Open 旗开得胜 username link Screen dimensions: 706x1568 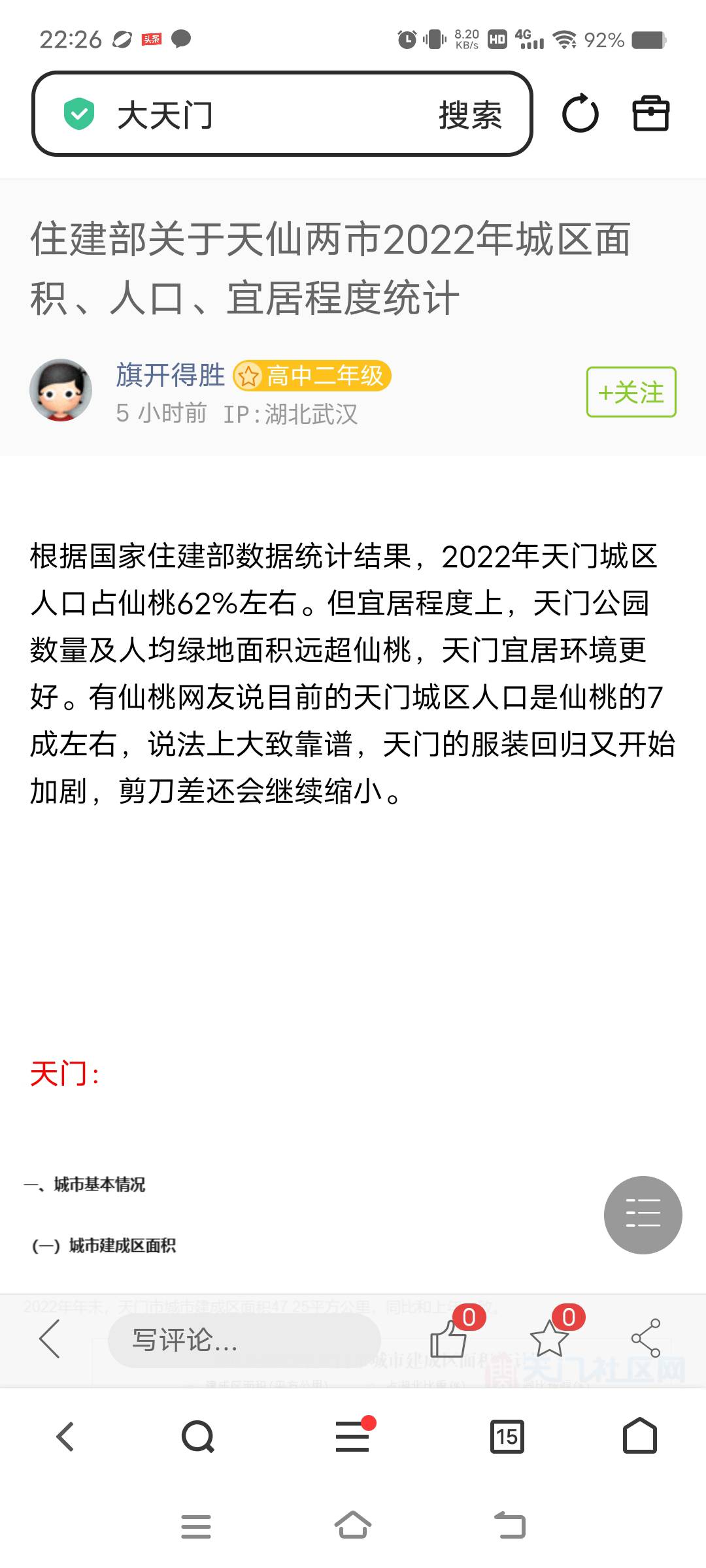[170, 375]
